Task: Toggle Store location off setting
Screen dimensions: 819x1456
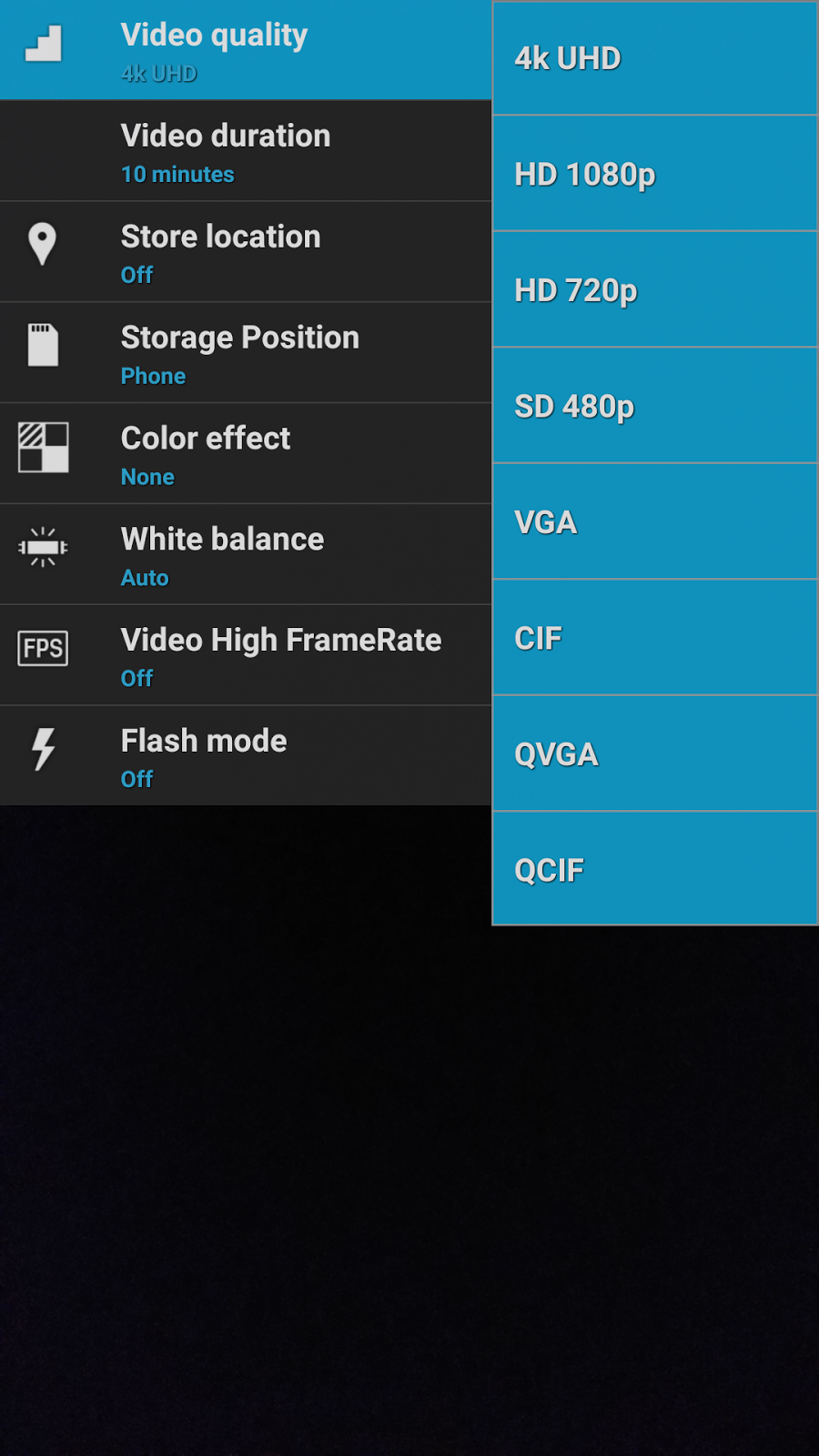Action: pyautogui.click(x=246, y=252)
